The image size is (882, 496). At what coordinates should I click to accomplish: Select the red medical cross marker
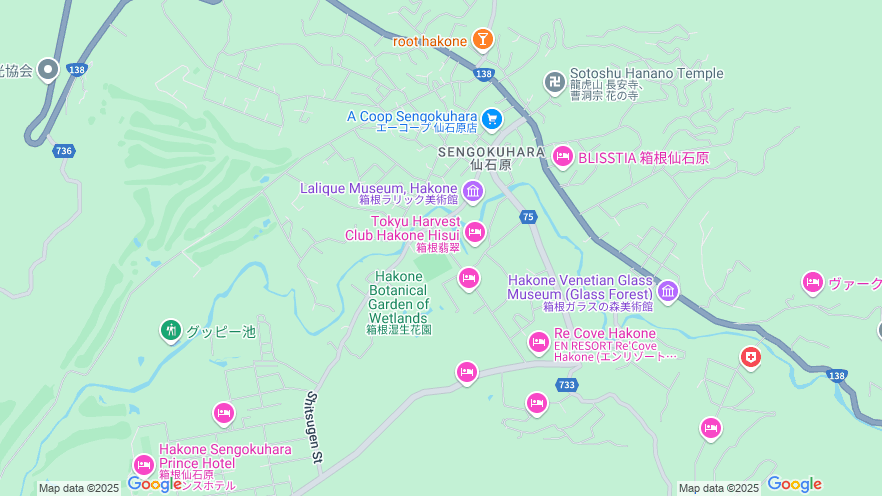[x=750, y=357]
